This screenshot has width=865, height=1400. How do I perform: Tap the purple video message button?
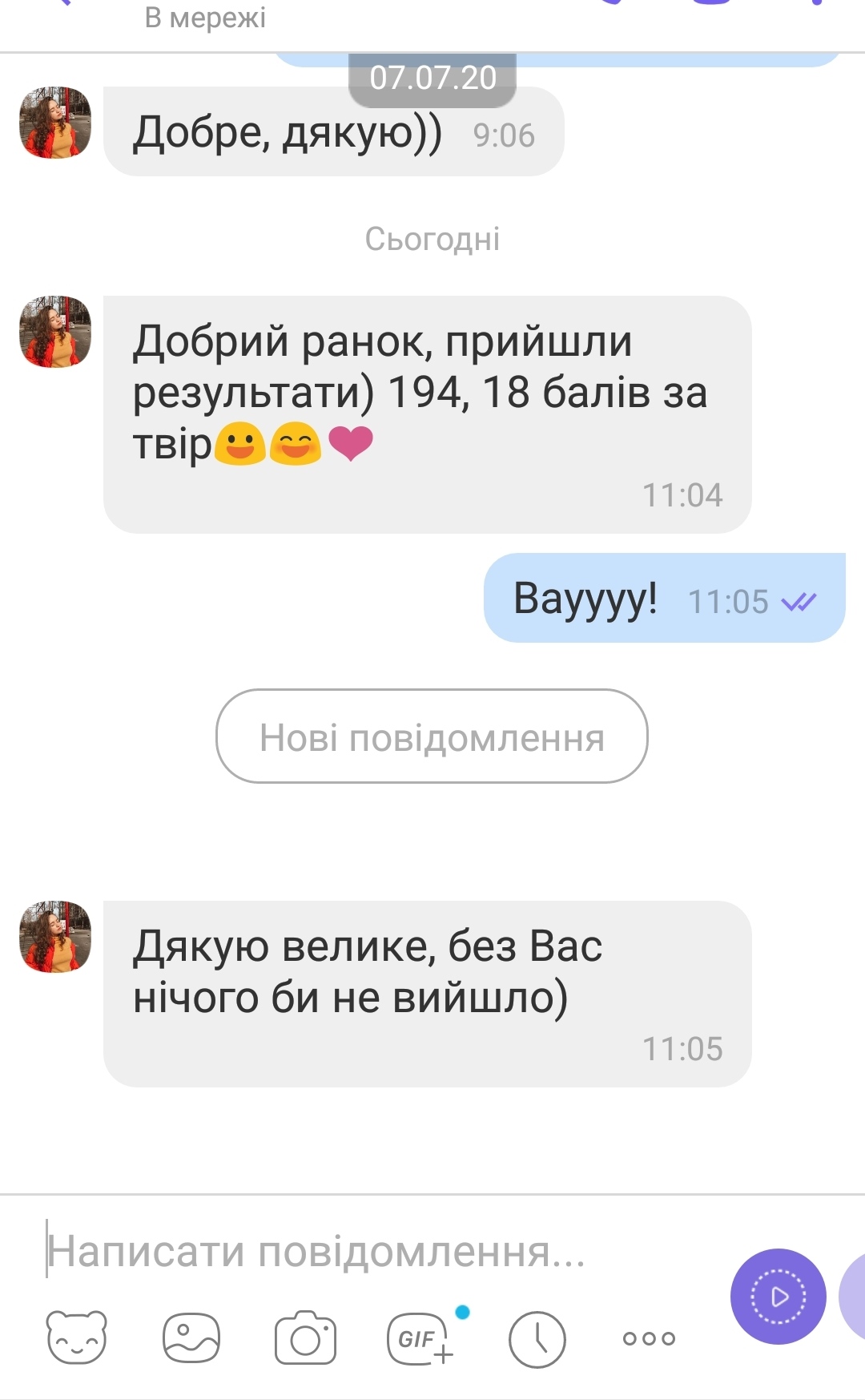coord(778,1296)
